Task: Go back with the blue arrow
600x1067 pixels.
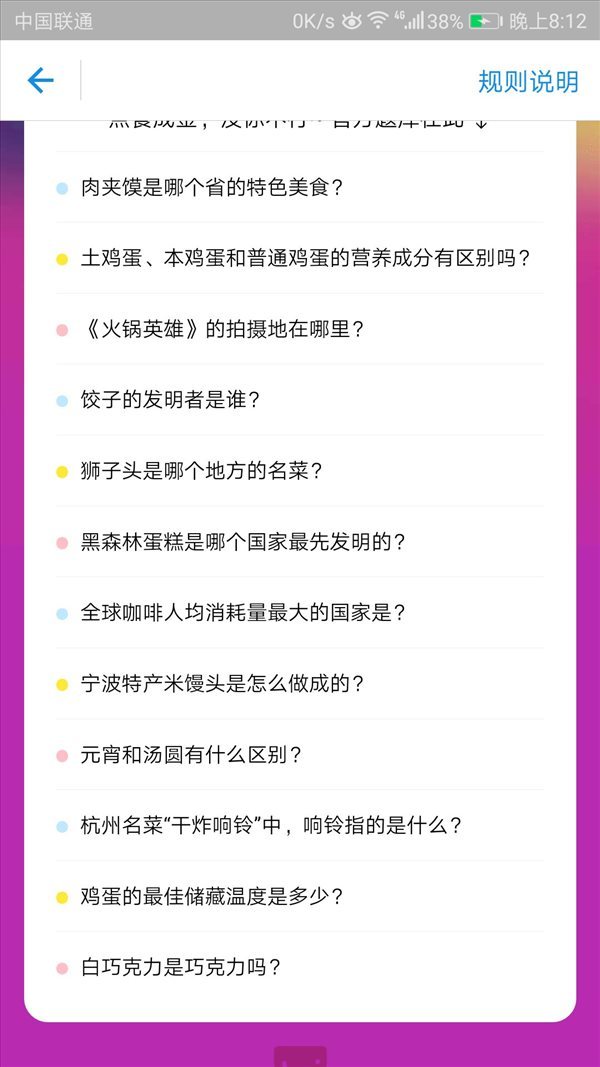Action: [x=40, y=81]
